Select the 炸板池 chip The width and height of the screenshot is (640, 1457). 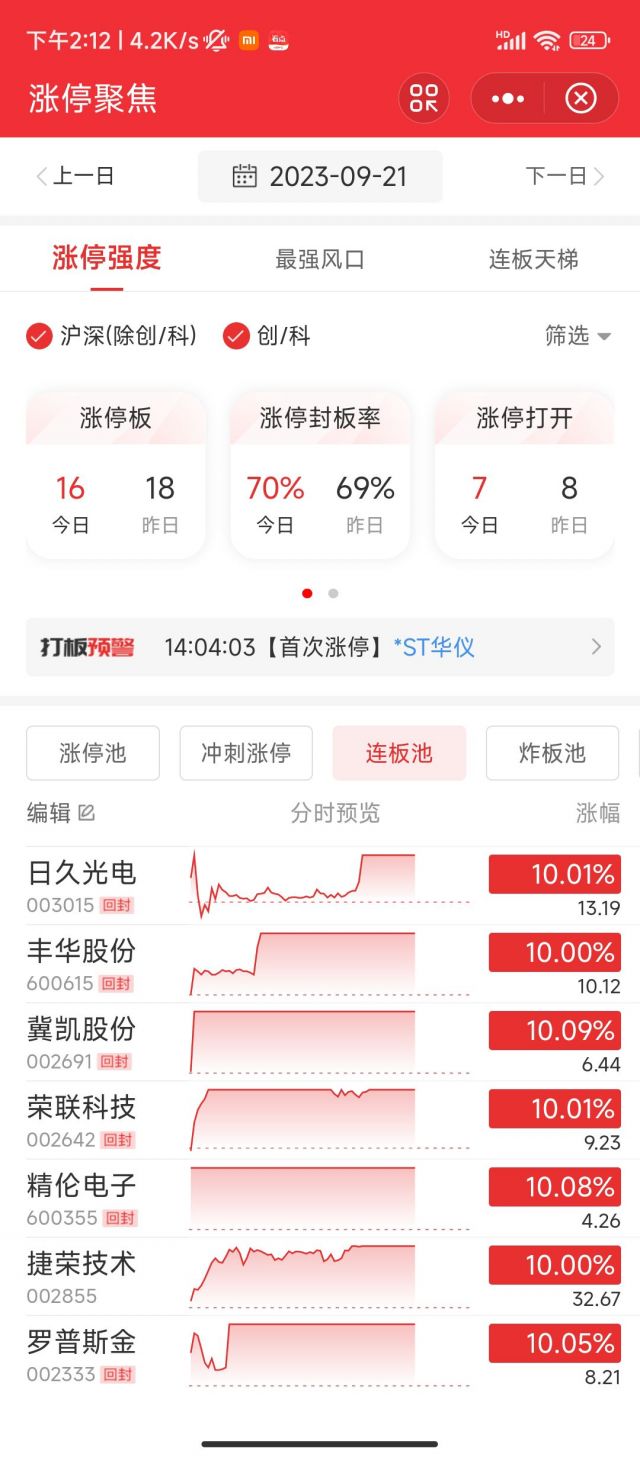tap(552, 753)
